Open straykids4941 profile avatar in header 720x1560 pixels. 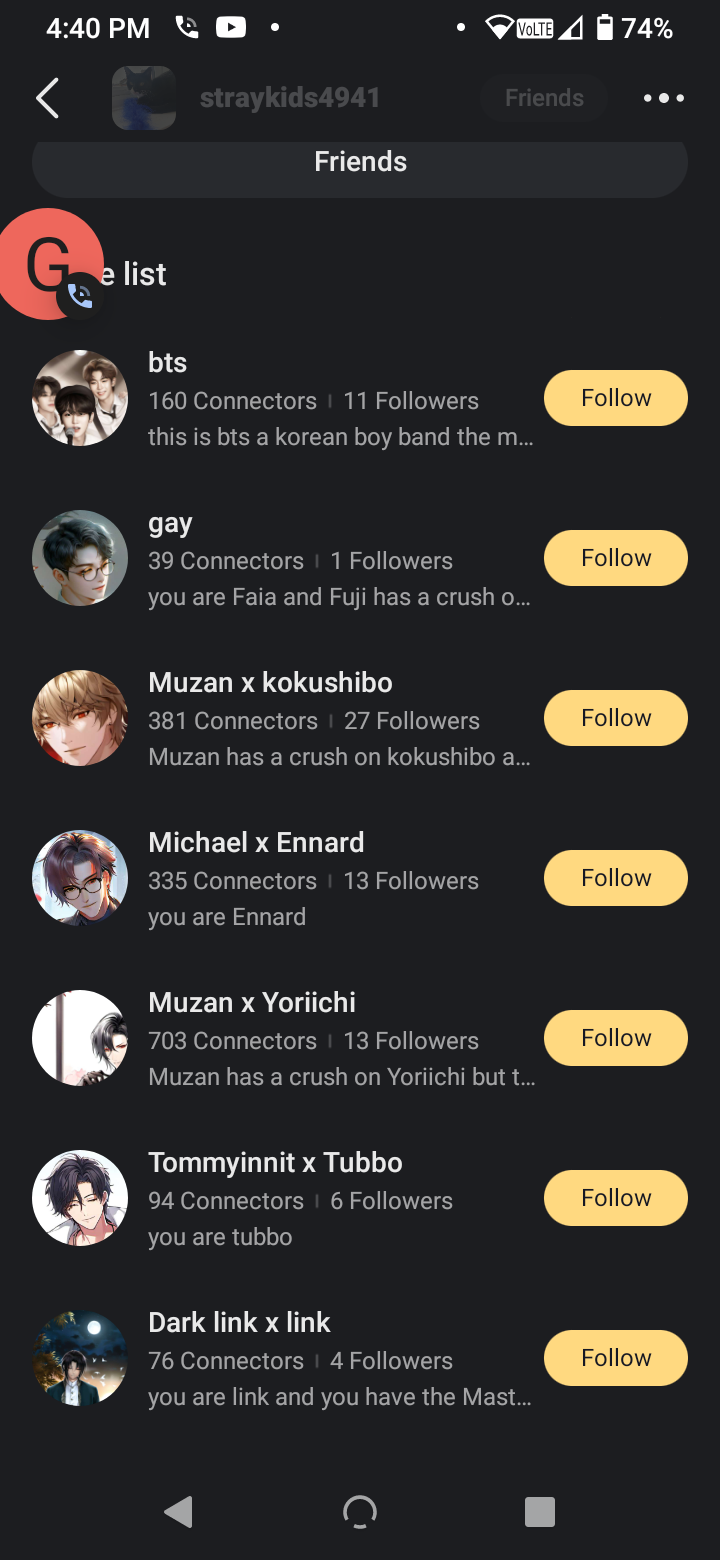coord(144,98)
